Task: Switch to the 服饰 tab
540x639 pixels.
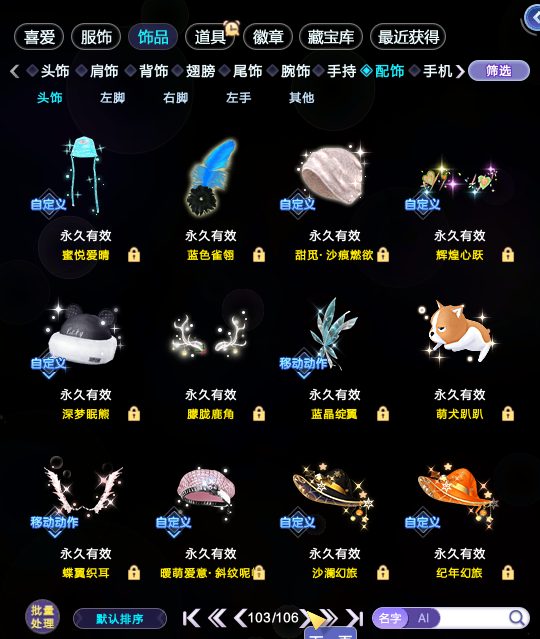Action: click(96, 37)
